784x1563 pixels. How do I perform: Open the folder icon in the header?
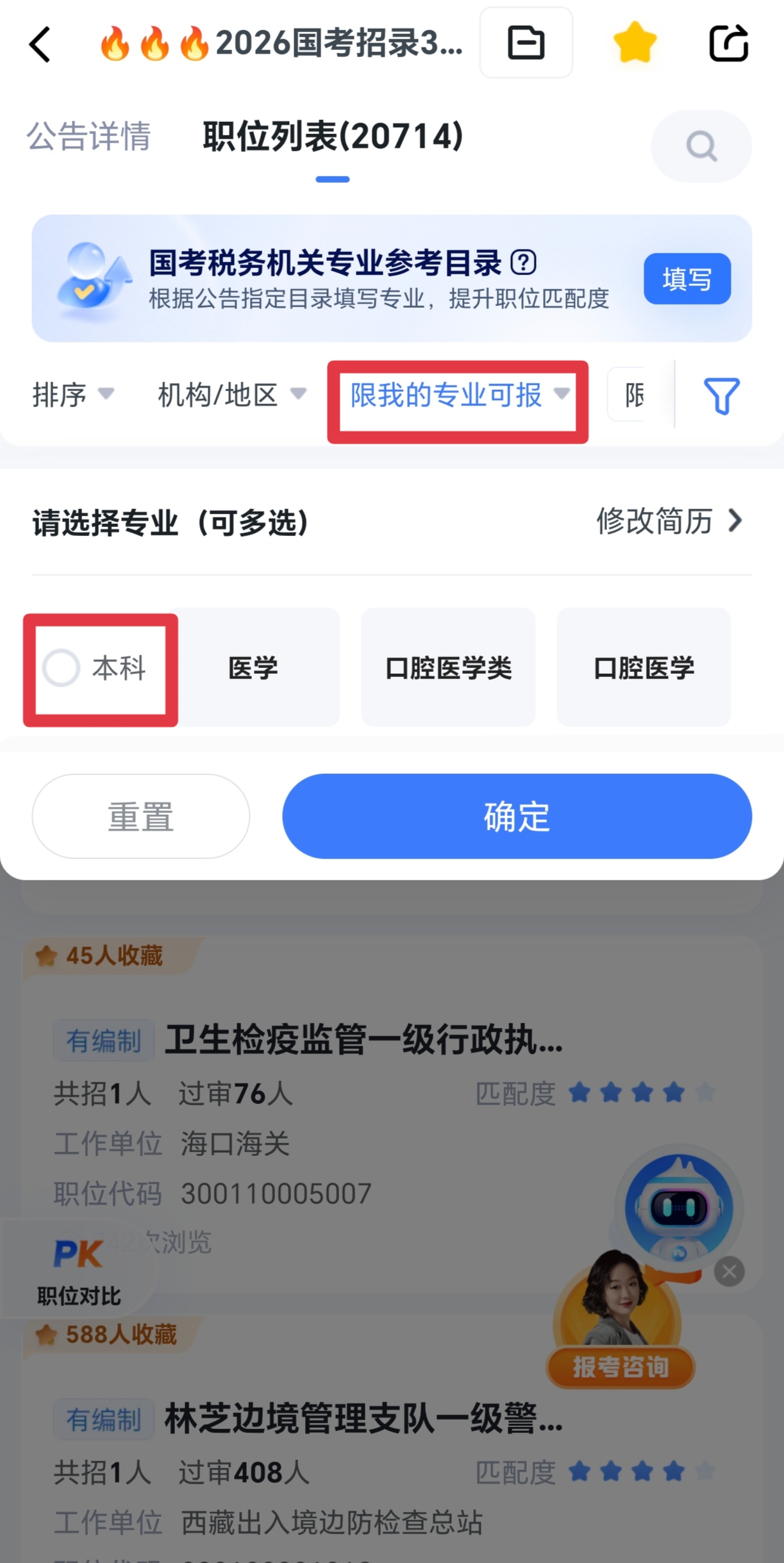pos(526,43)
